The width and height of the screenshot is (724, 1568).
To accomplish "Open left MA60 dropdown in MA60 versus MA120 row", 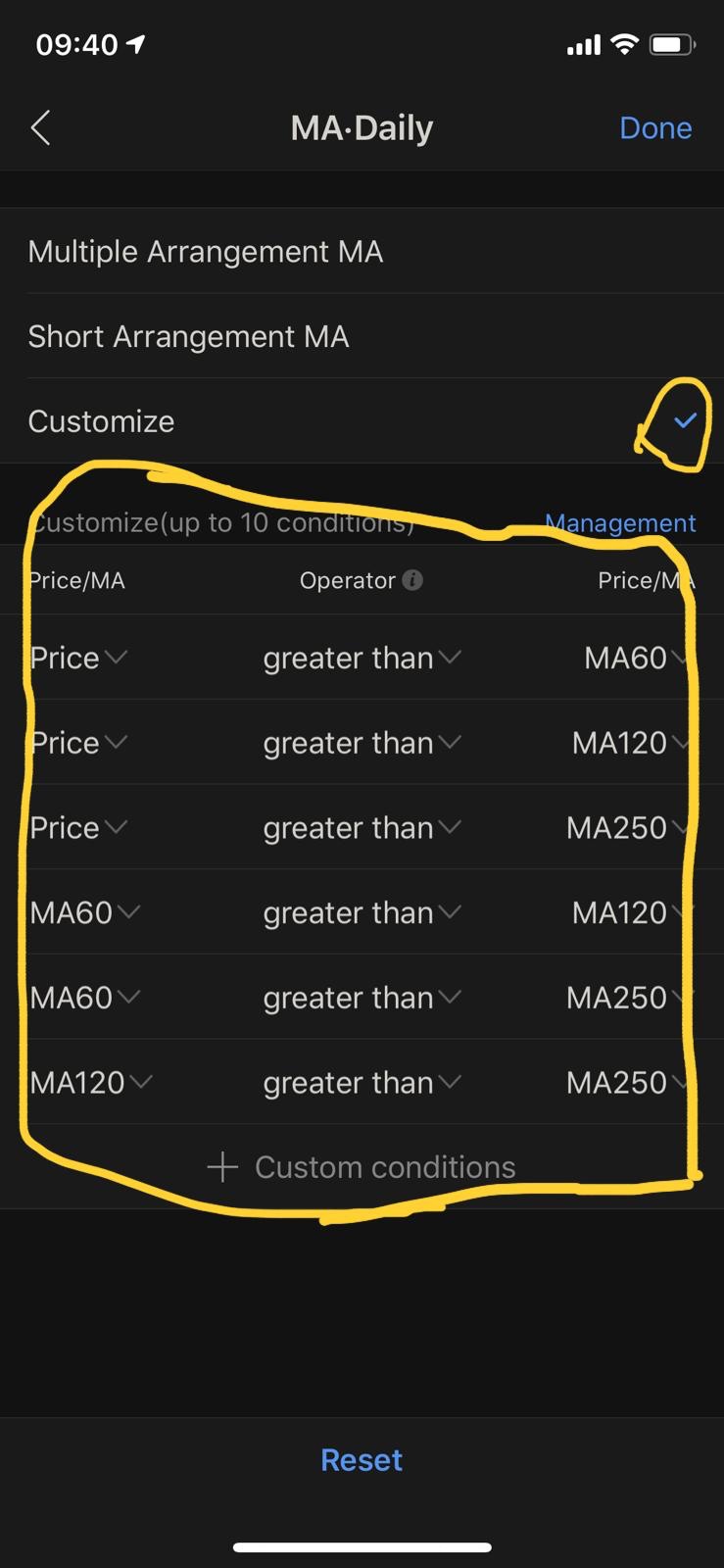I will coord(84,912).
